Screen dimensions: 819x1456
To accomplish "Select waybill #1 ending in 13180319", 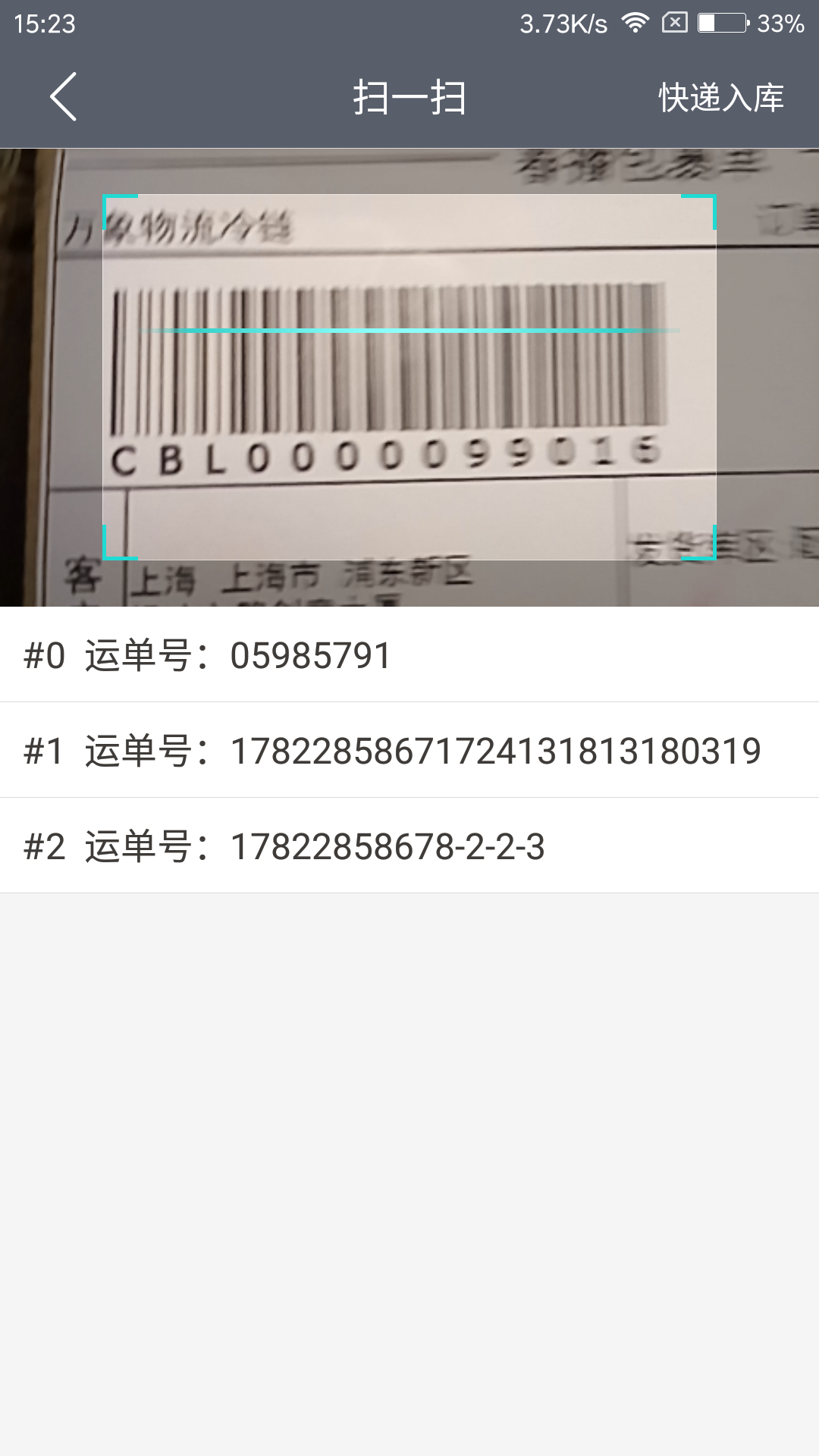I will (x=409, y=751).
